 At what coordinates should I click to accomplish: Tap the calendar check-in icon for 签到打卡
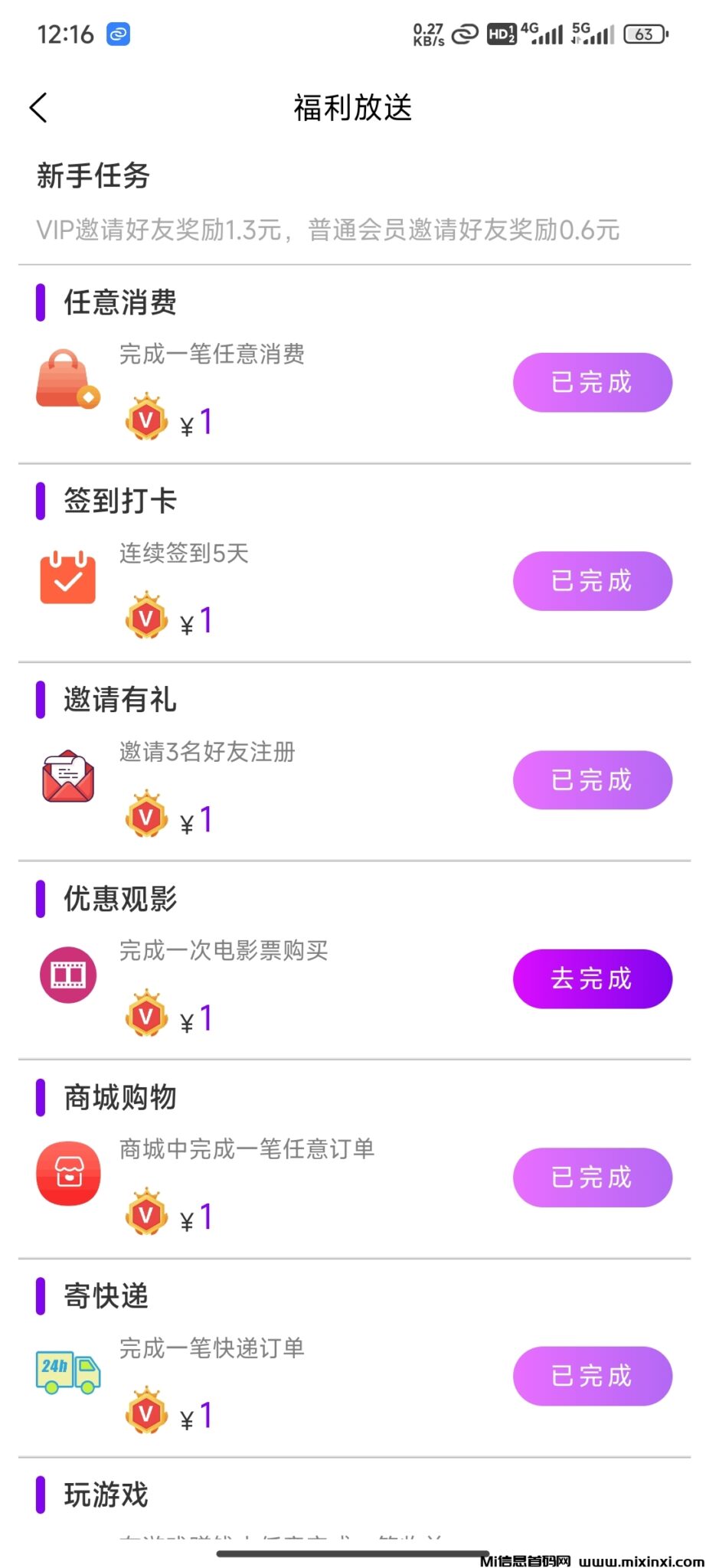click(x=67, y=578)
